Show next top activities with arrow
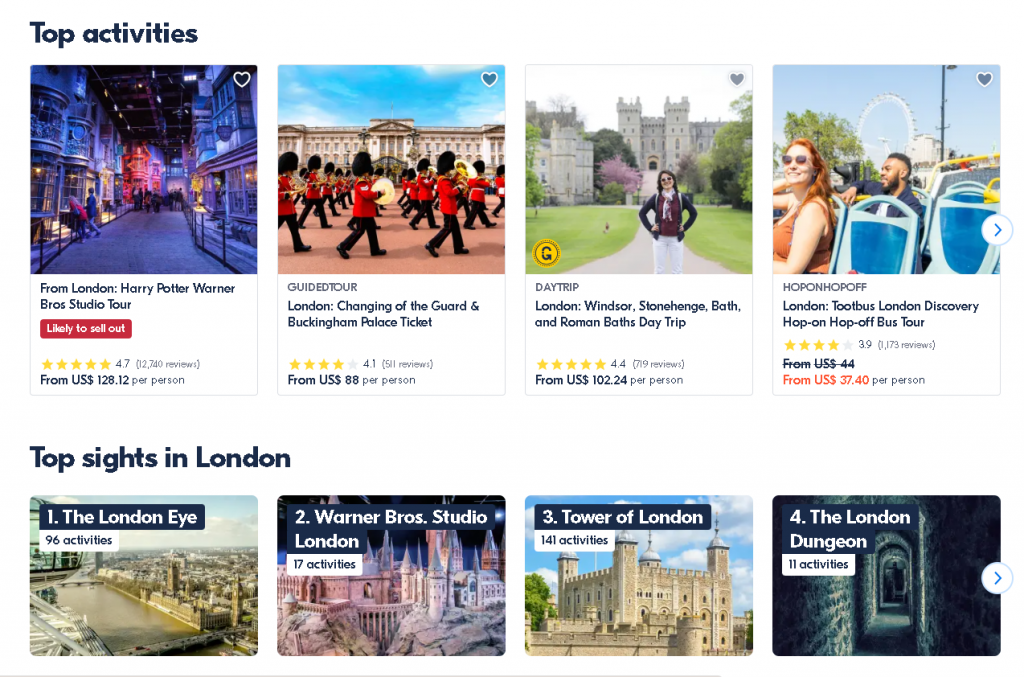Image resolution: width=1024 pixels, height=677 pixels. (996, 230)
